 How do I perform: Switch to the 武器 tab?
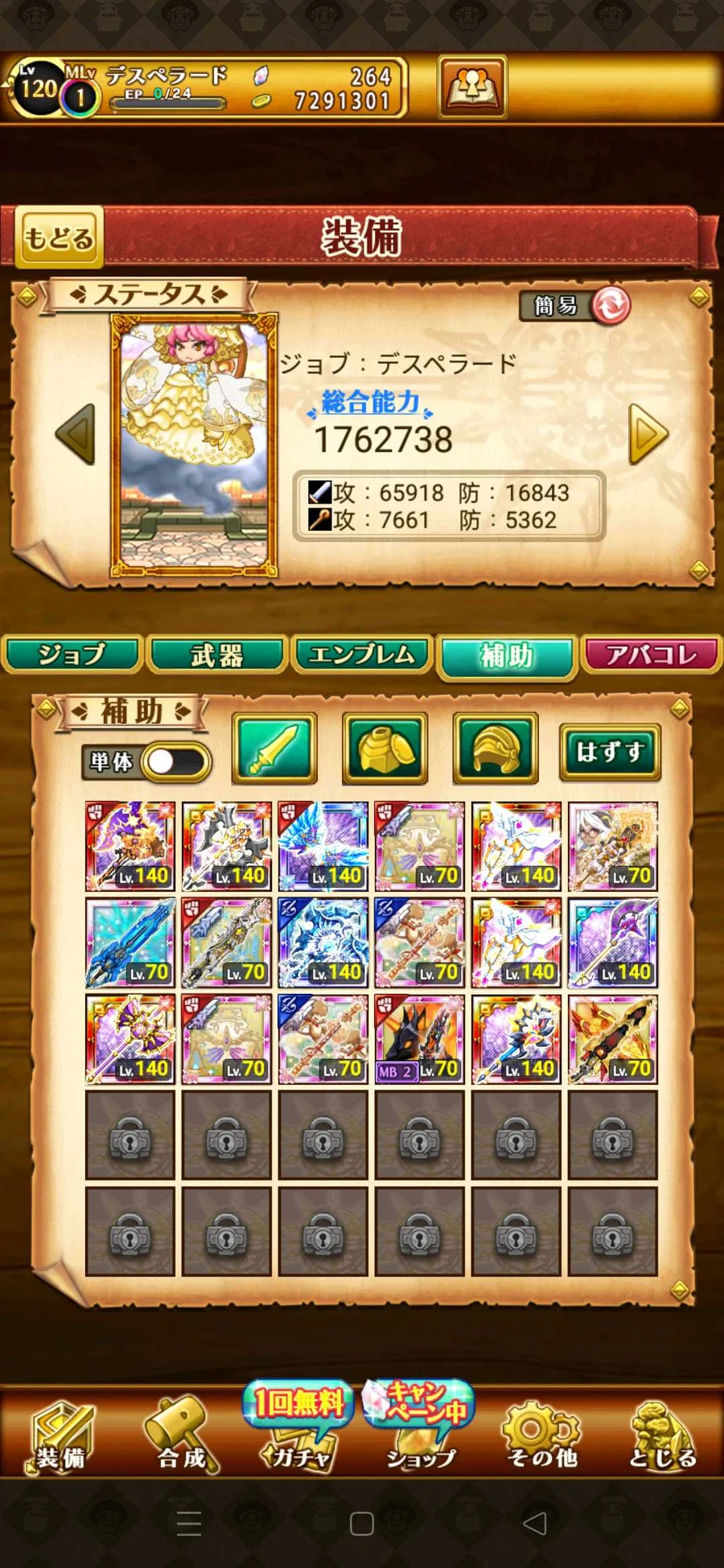217,655
